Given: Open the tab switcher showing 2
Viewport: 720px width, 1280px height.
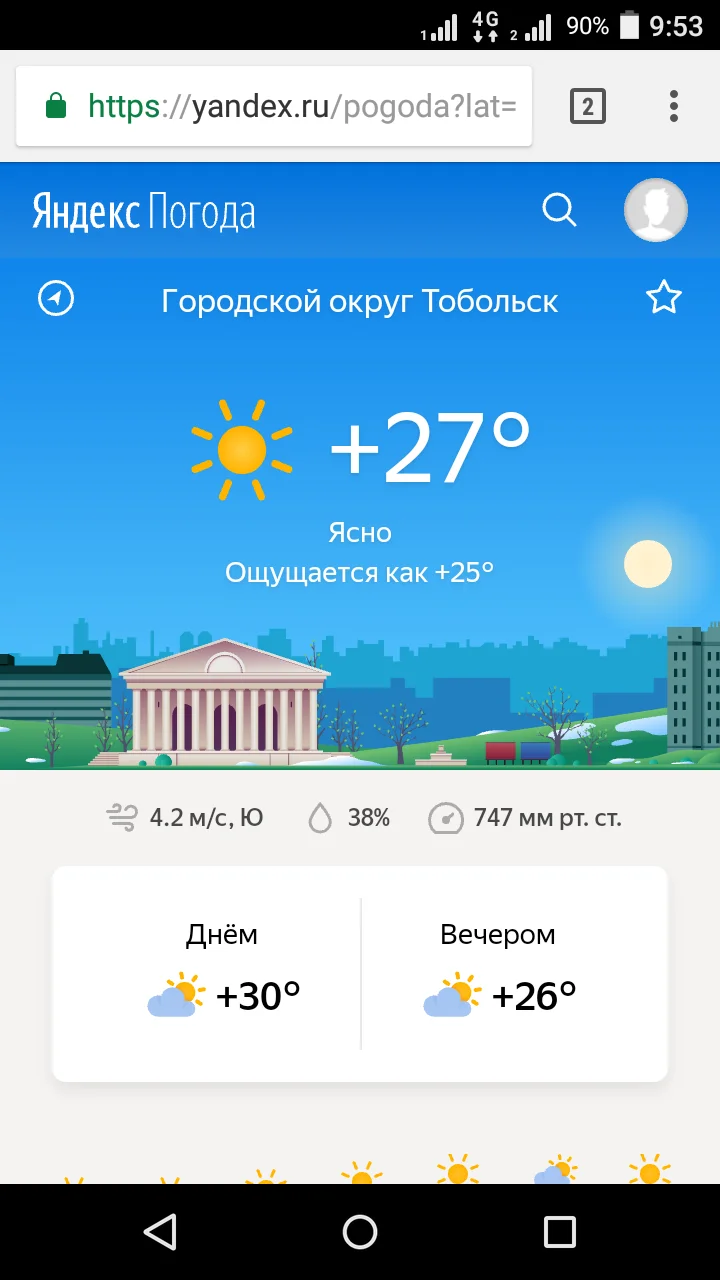Looking at the screenshot, I should coord(588,105).
